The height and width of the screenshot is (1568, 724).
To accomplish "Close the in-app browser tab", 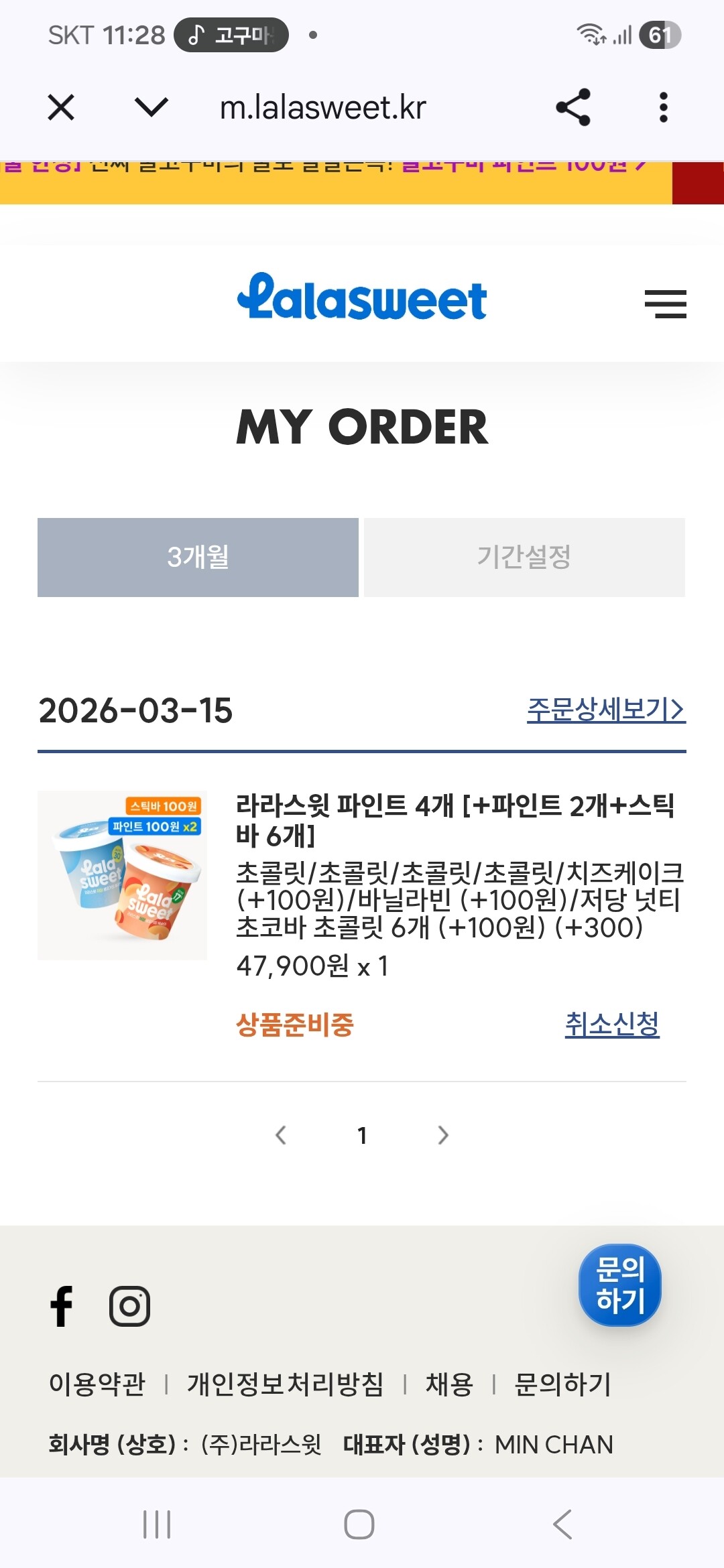I will 61,107.
